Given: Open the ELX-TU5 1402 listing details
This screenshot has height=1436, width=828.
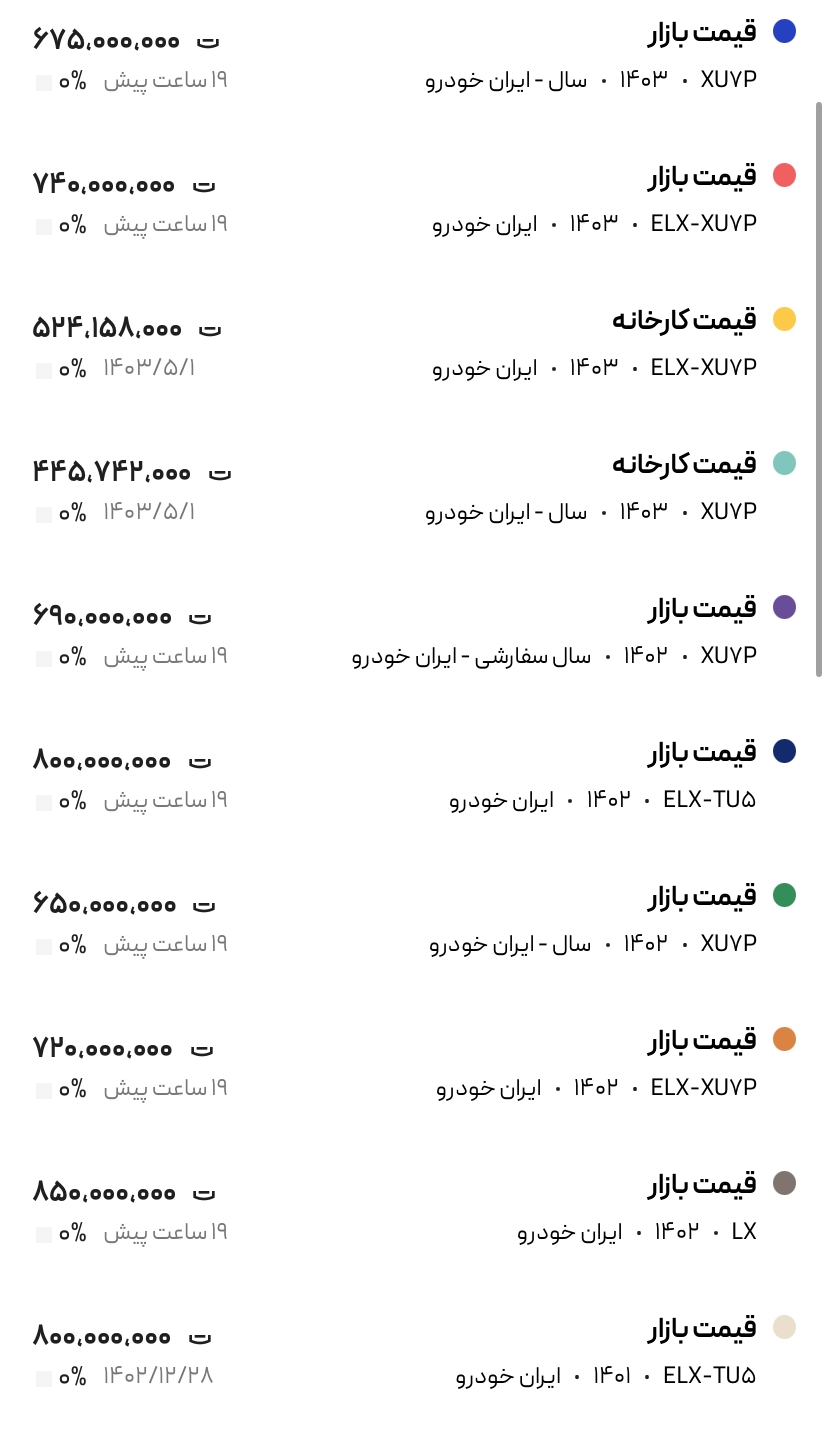Looking at the screenshot, I should pos(700,752).
